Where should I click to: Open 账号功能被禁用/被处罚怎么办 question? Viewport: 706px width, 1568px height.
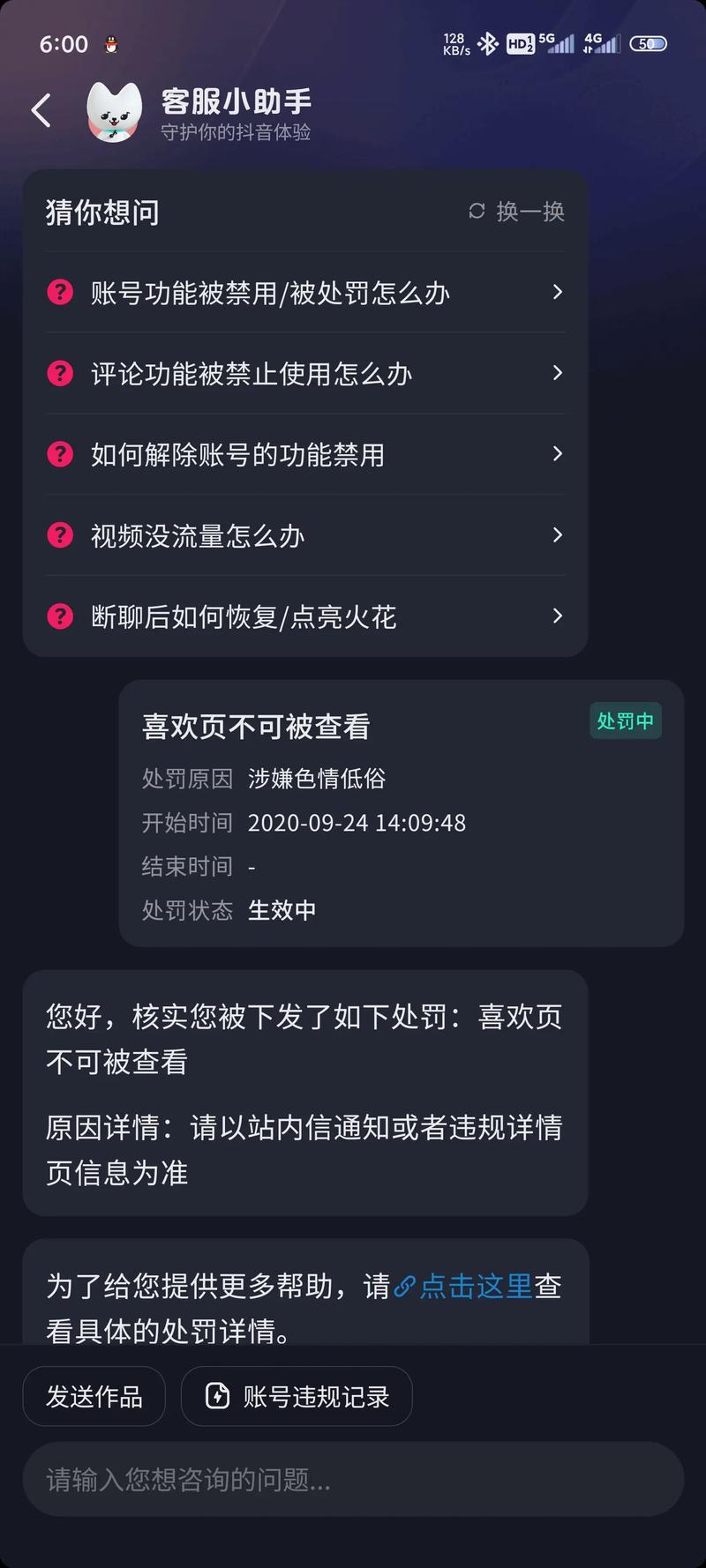pyautogui.click(x=304, y=293)
